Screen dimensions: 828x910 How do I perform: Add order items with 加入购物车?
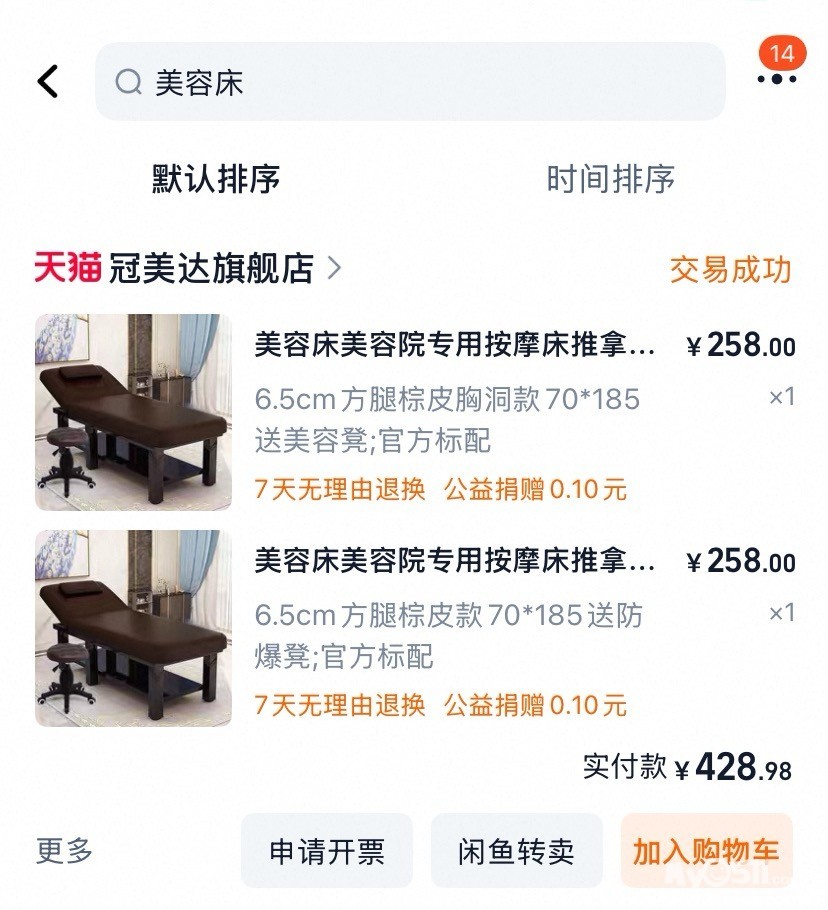(706, 851)
